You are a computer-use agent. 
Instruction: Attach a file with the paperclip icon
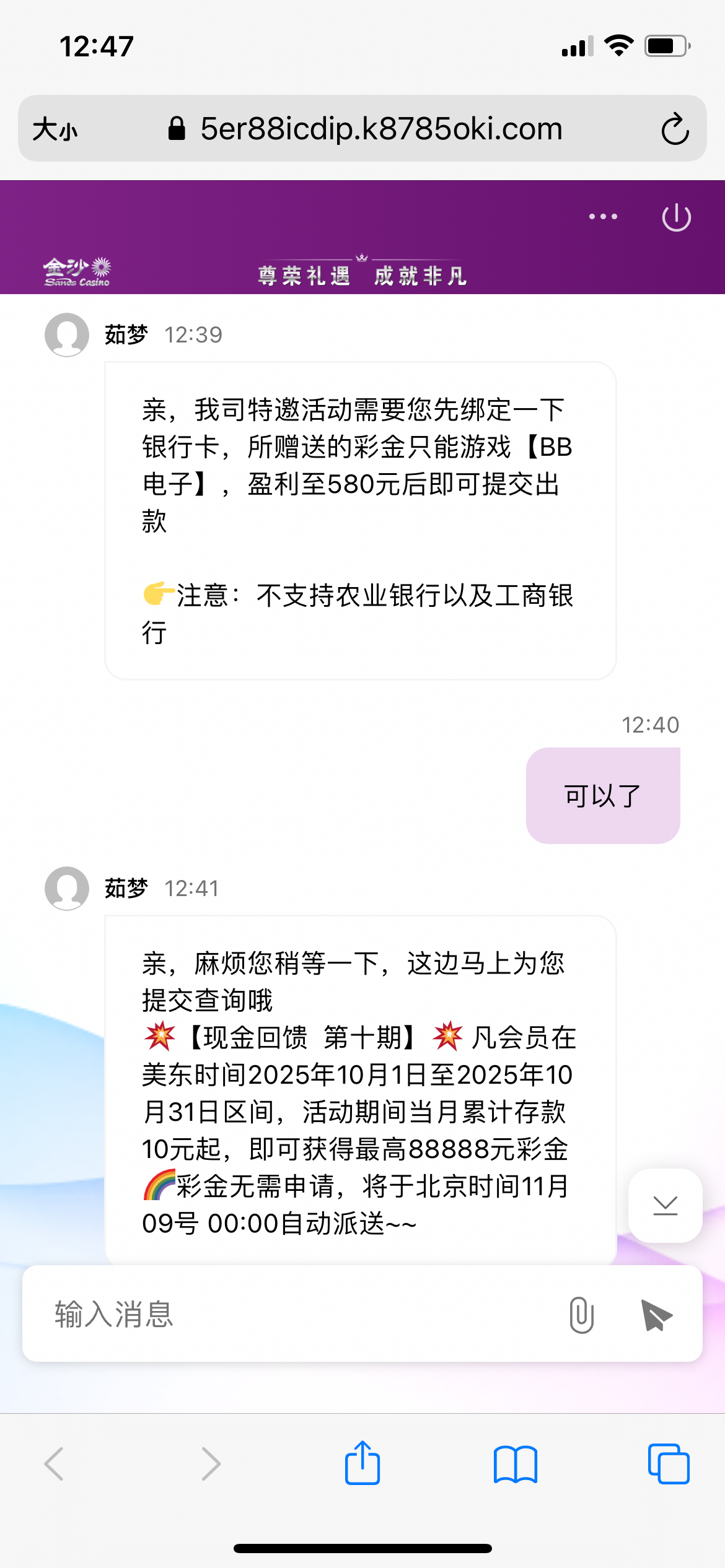581,1315
